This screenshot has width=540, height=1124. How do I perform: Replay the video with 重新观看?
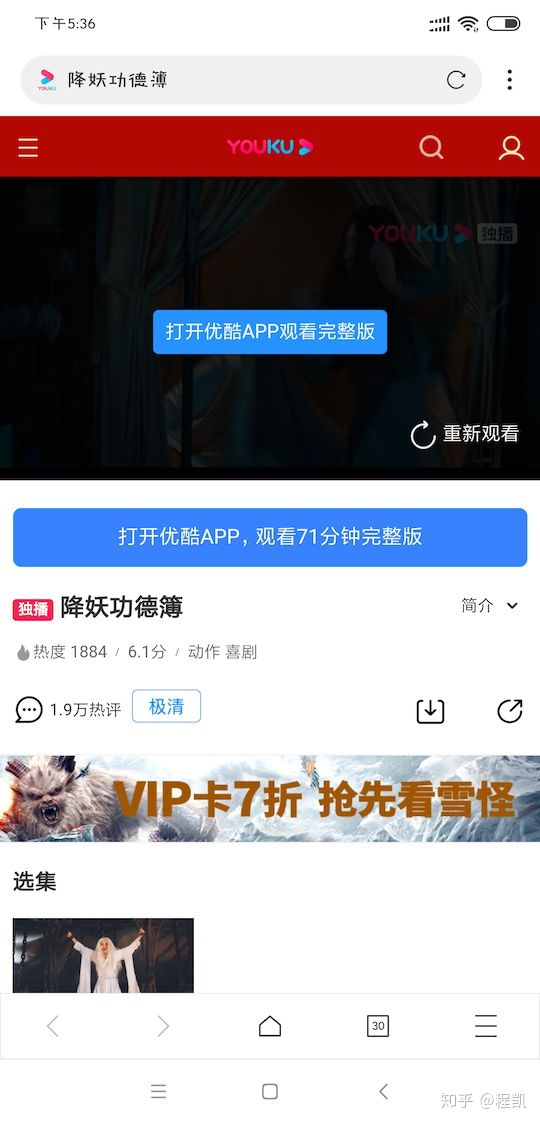[x=464, y=434]
